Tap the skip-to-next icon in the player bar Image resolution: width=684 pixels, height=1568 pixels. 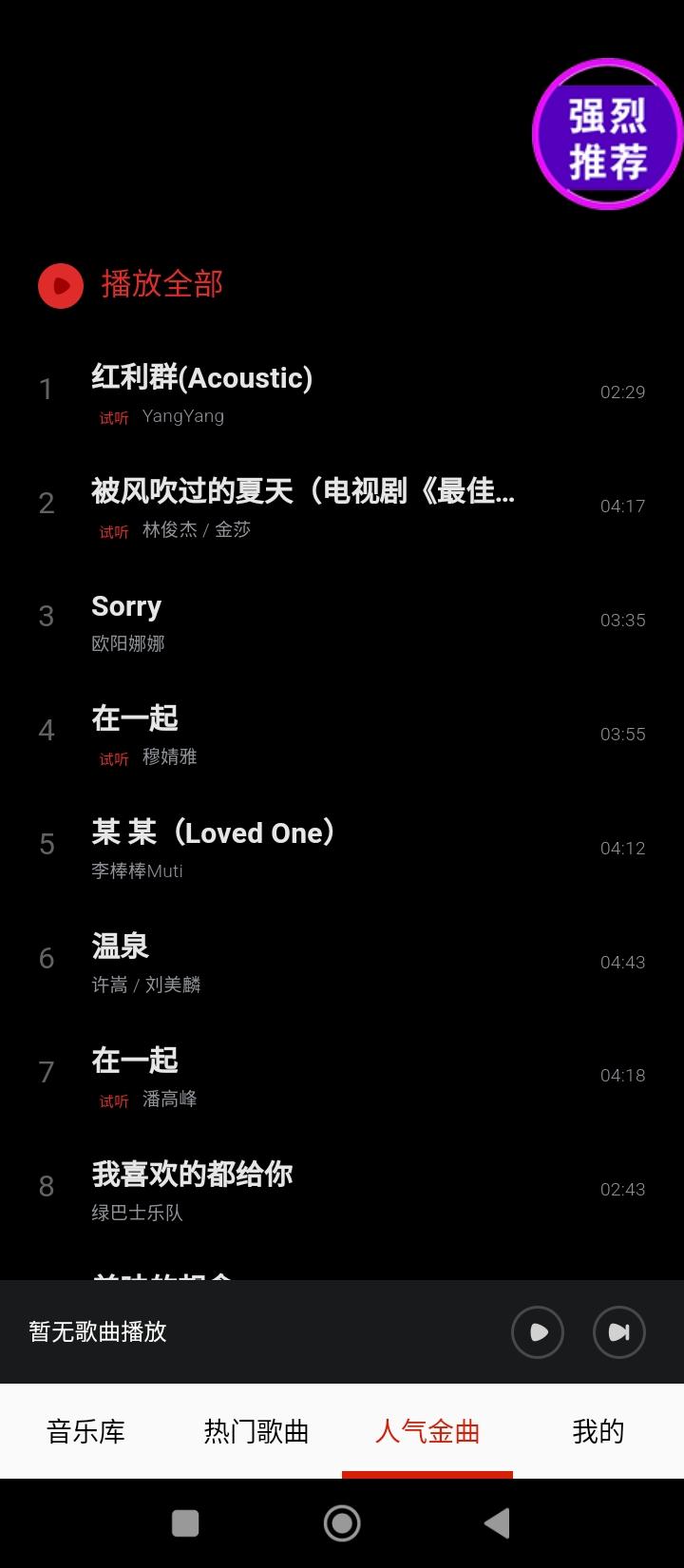(x=618, y=1332)
